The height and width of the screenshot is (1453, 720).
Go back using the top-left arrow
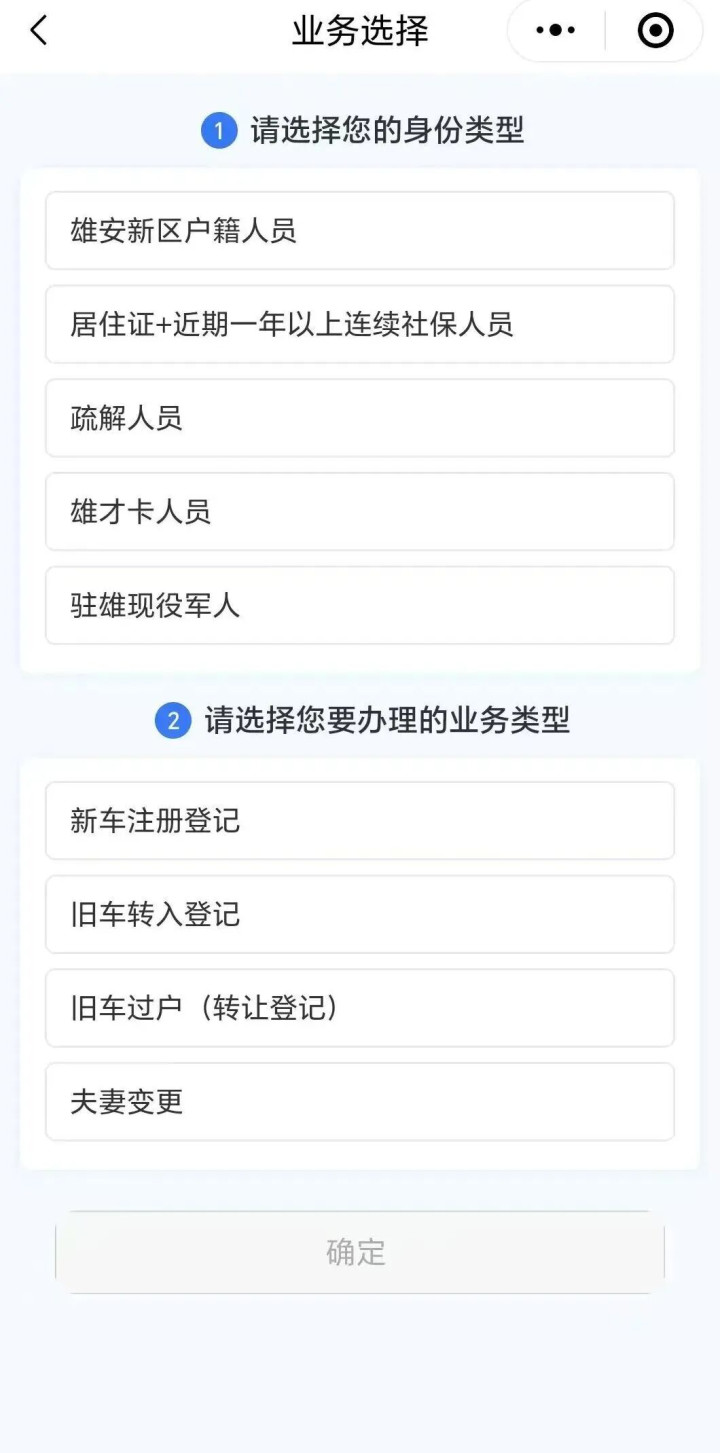tap(38, 31)
